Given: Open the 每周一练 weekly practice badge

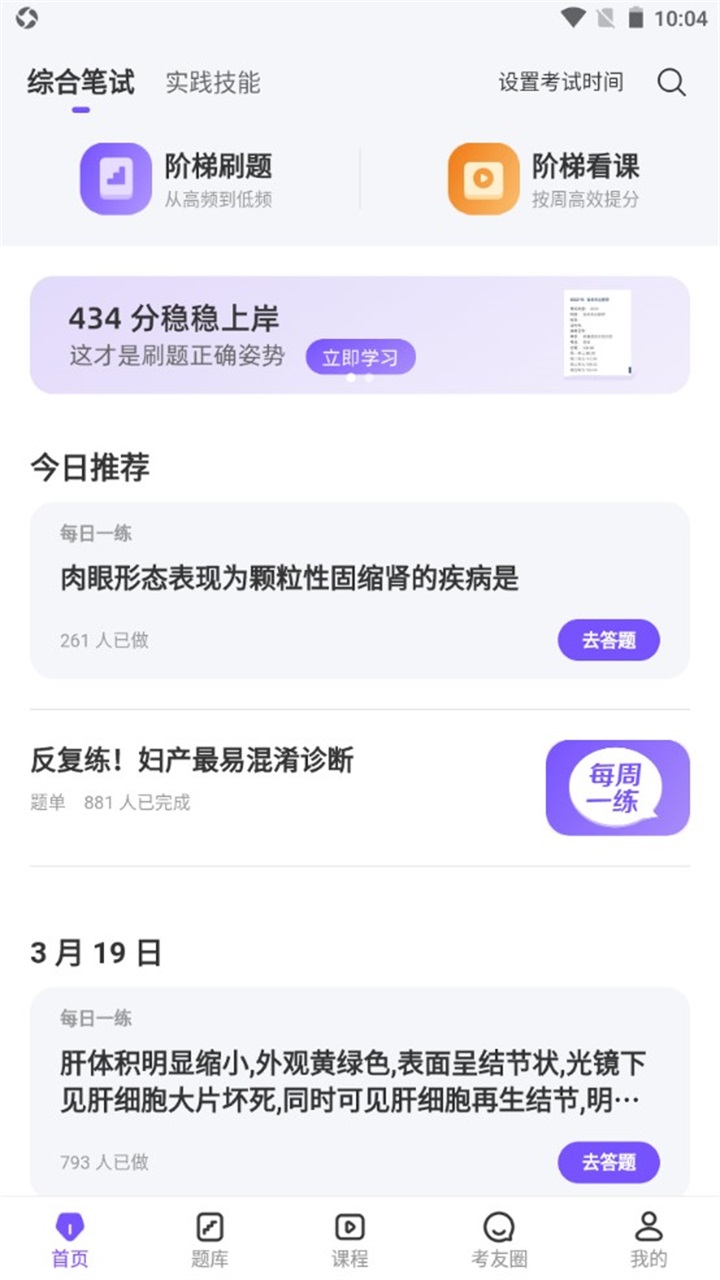Looking at the screenshot, I should [x=617, y=787].
